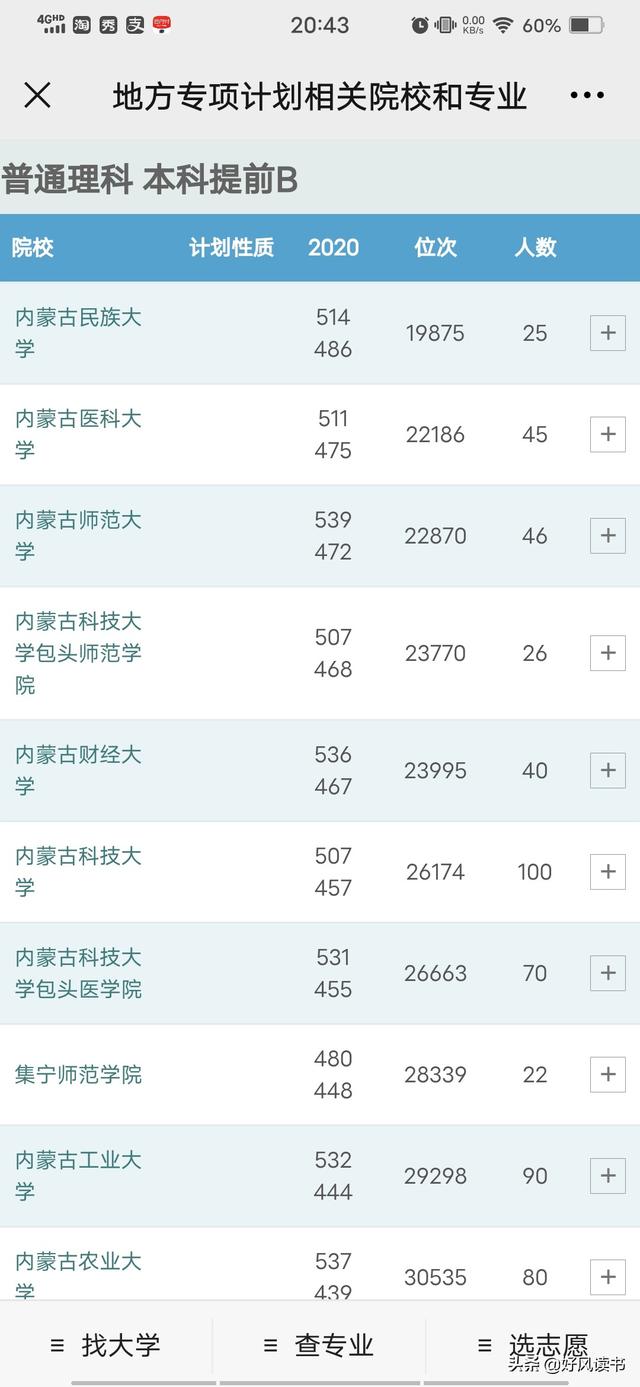Tap the plus button for 内蒙古财经大学
640x1387 pixels.
tap(608, 770)
